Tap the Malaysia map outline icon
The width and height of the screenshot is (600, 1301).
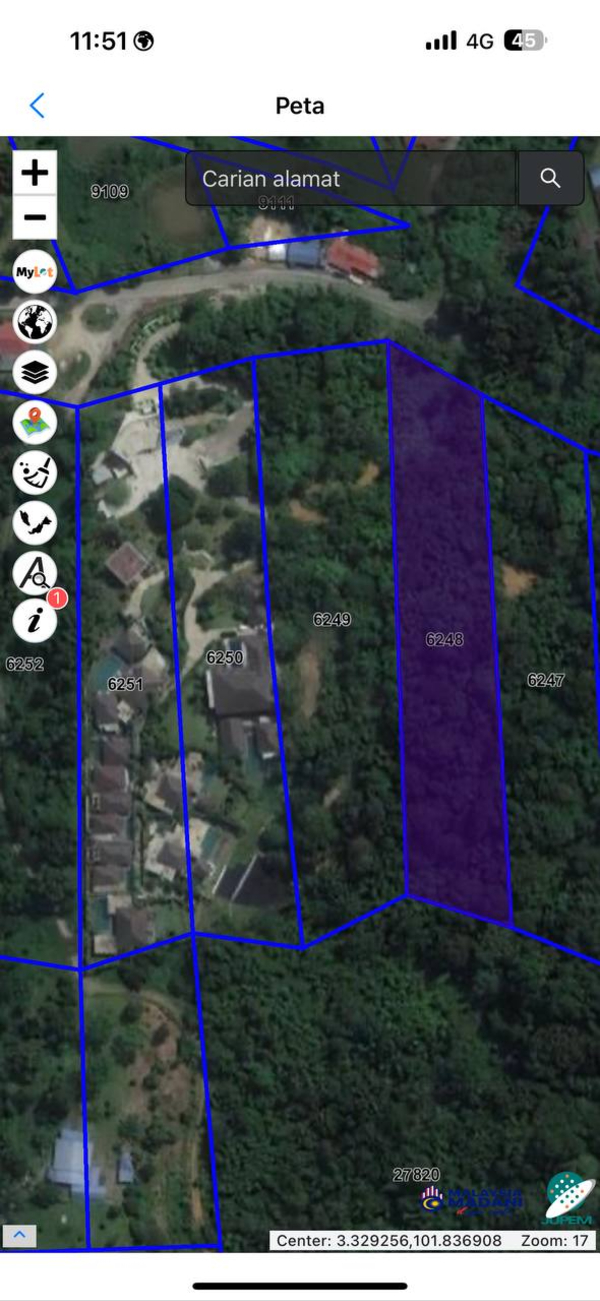click(x=34, y=522)
